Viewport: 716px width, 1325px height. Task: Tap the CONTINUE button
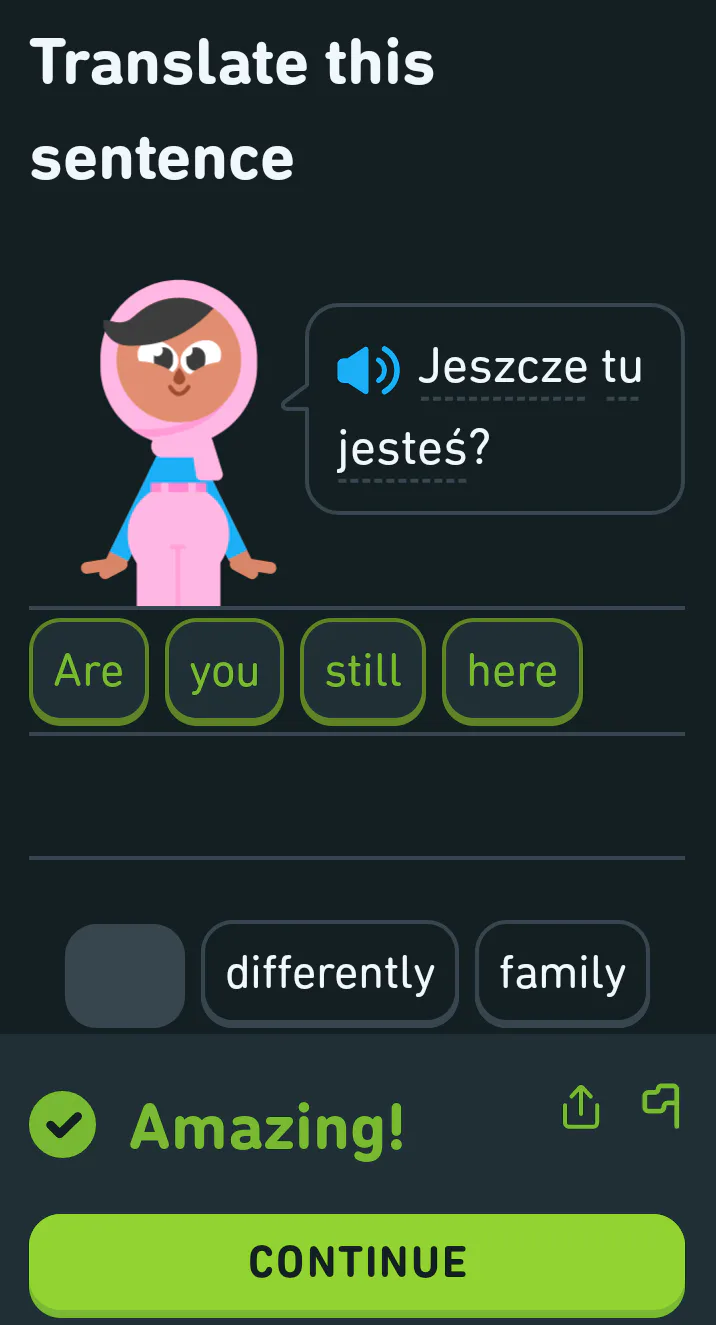click(357, 1262)
